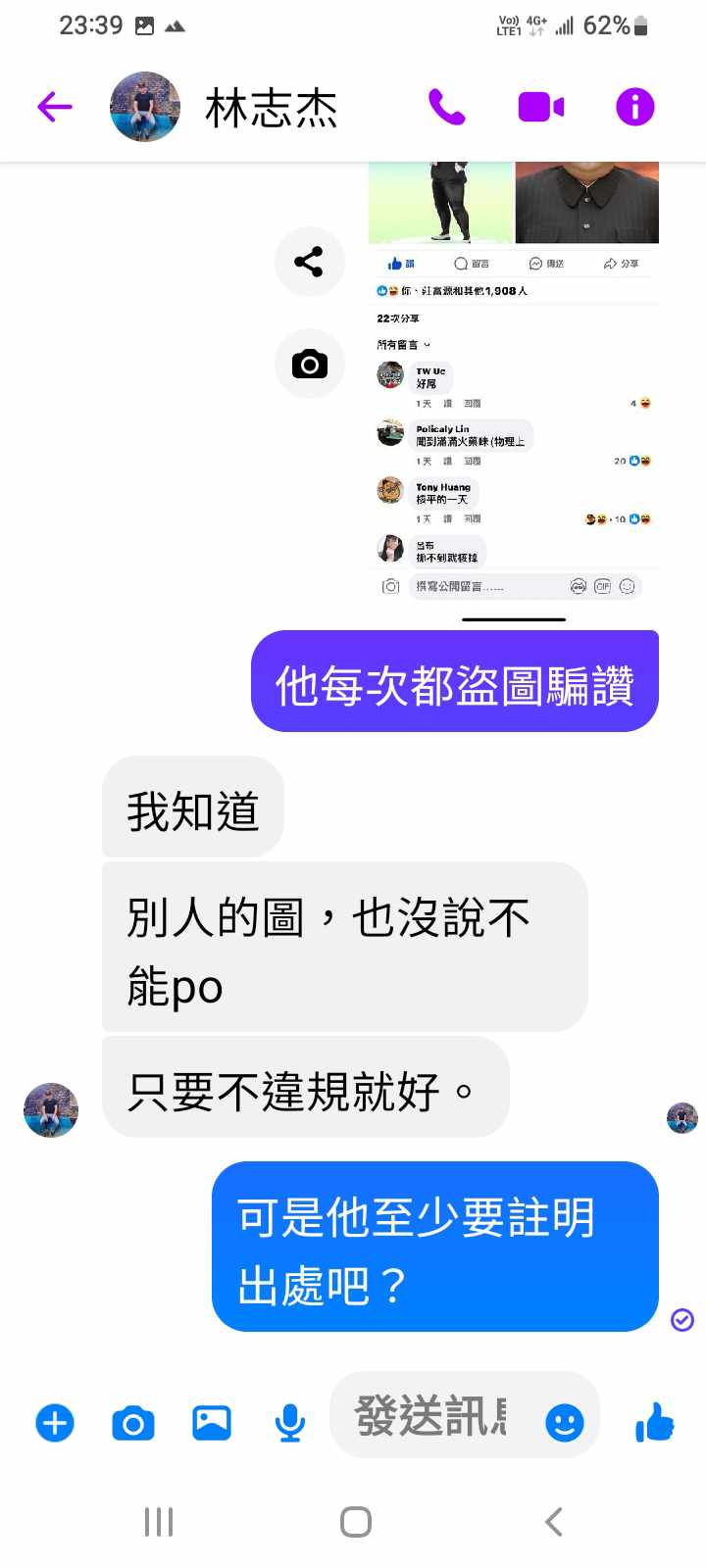Open conversation info details
The image size is (706, 1568).
(x=634, y=107)
